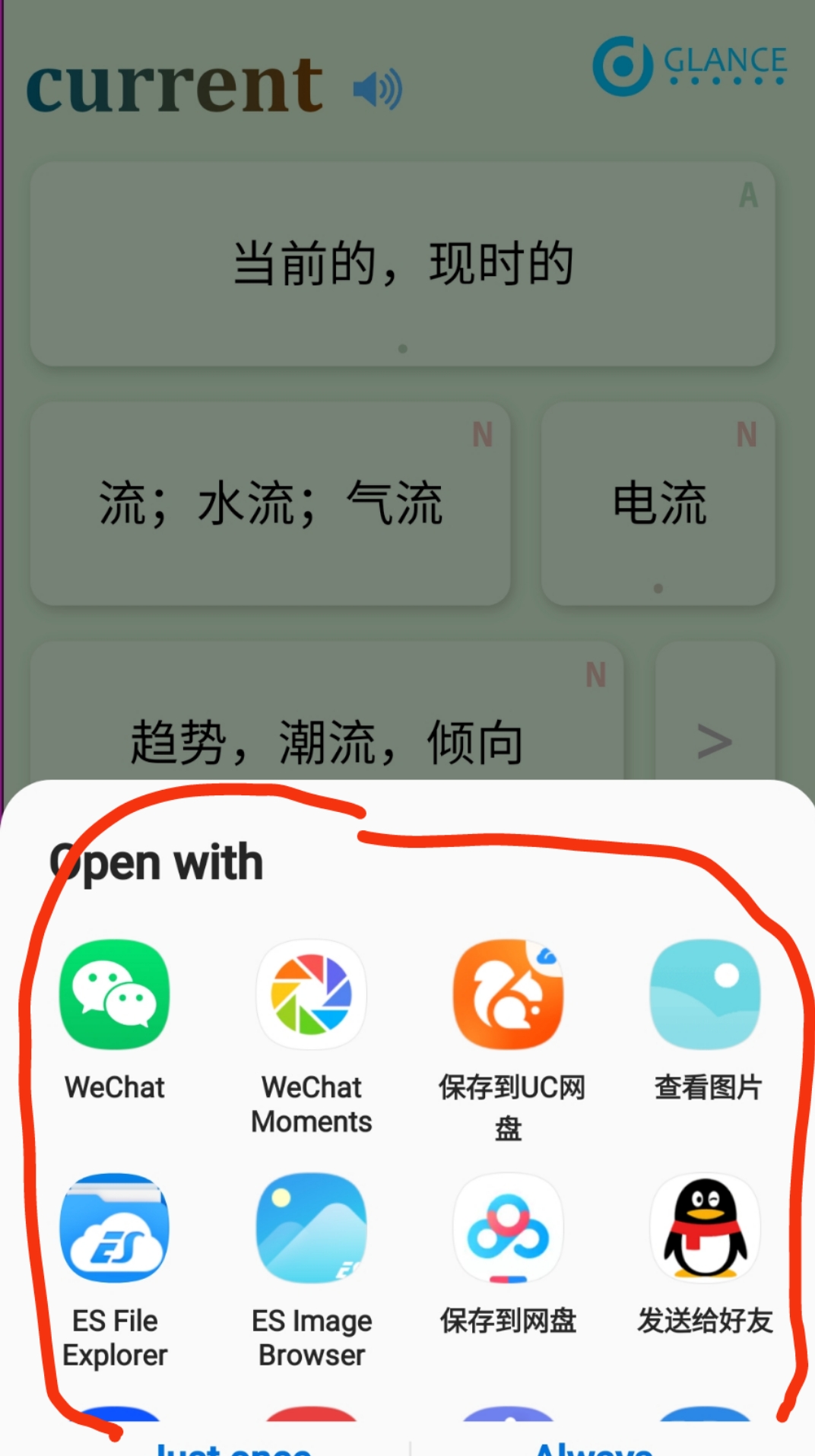815x1456 pixels.
Task: Play pronunciation of current
Action: point(378,89)
